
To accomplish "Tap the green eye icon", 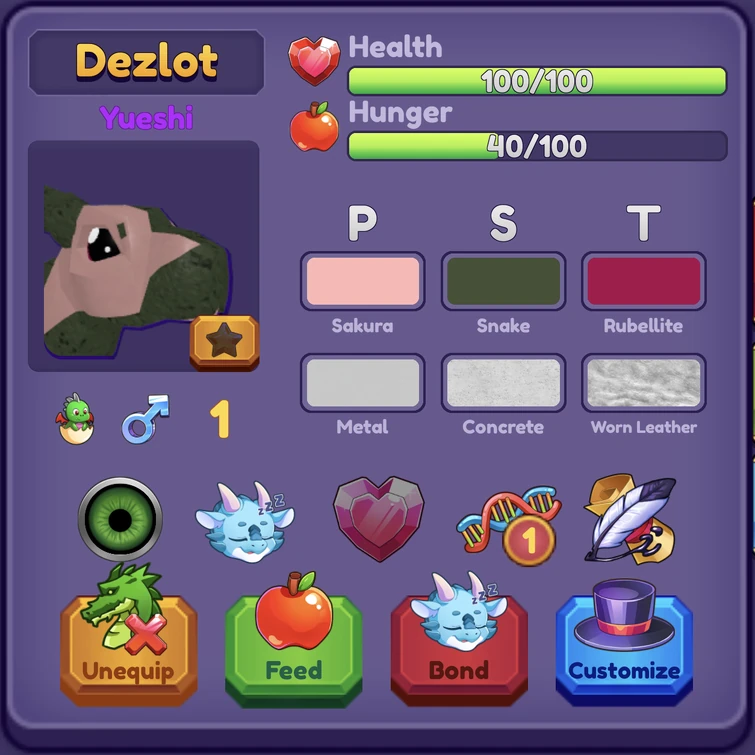I will [x=120, y=519].
